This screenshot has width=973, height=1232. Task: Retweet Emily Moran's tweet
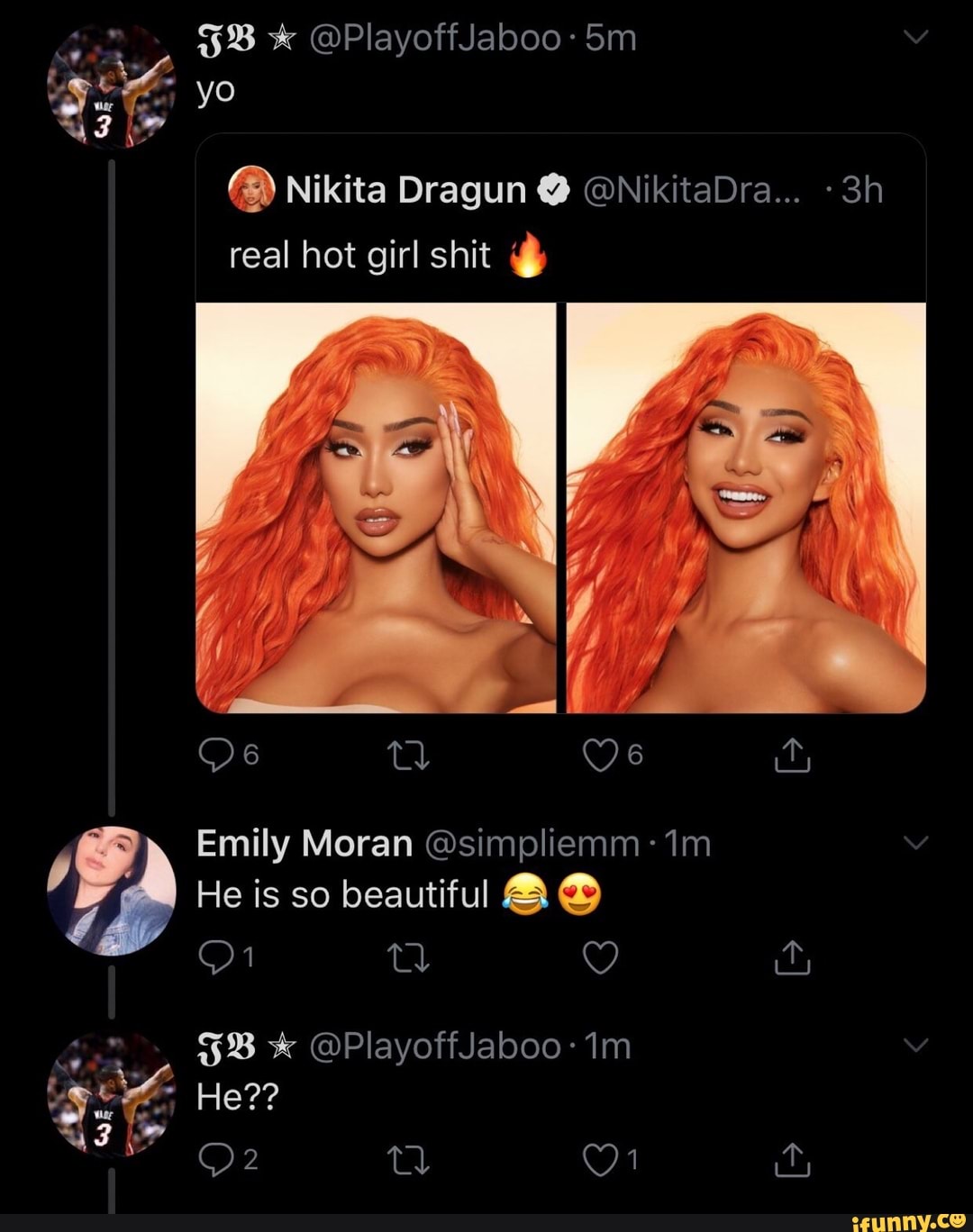408,957
